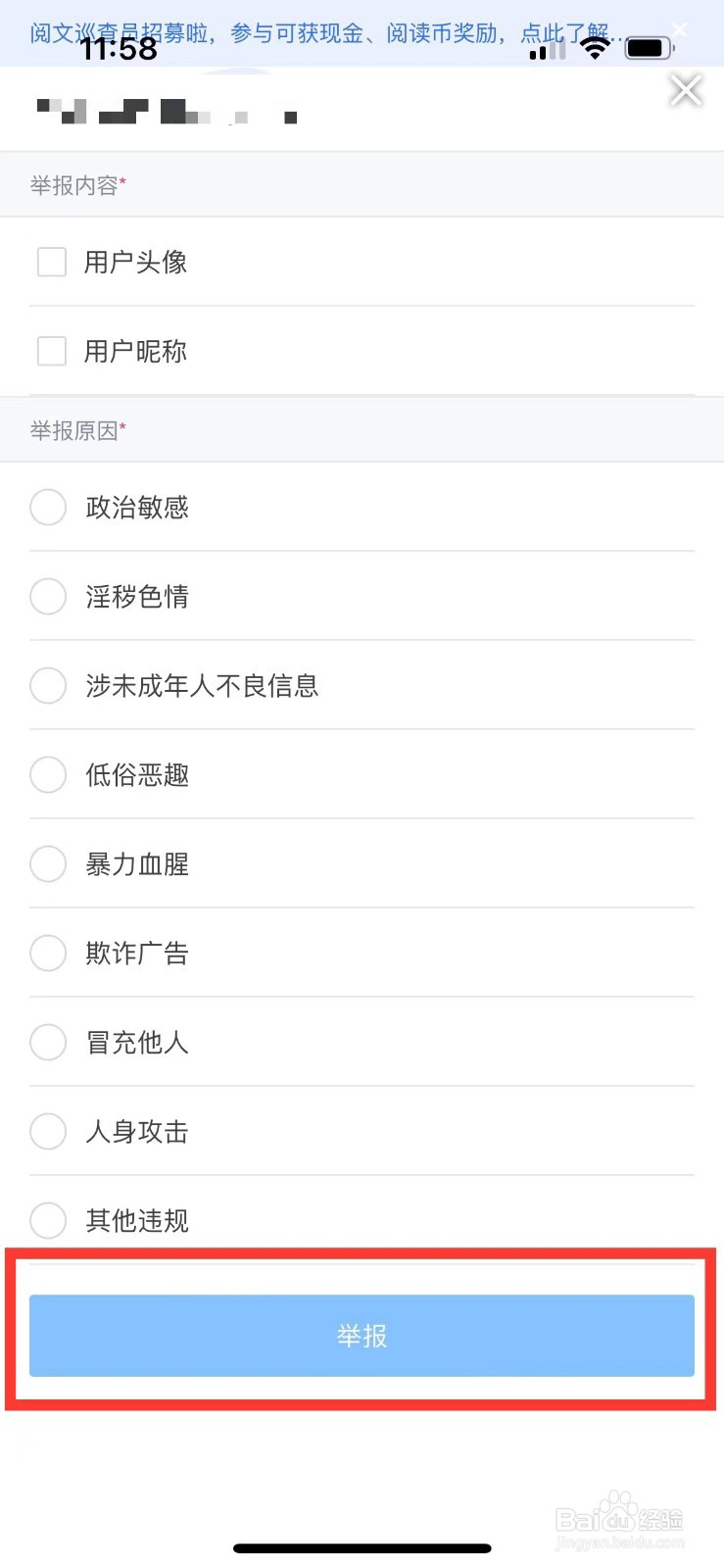This screenshot has width=724, height=1568.
Task: Select the 淫秽色情 reason
Action: [48, 596]
